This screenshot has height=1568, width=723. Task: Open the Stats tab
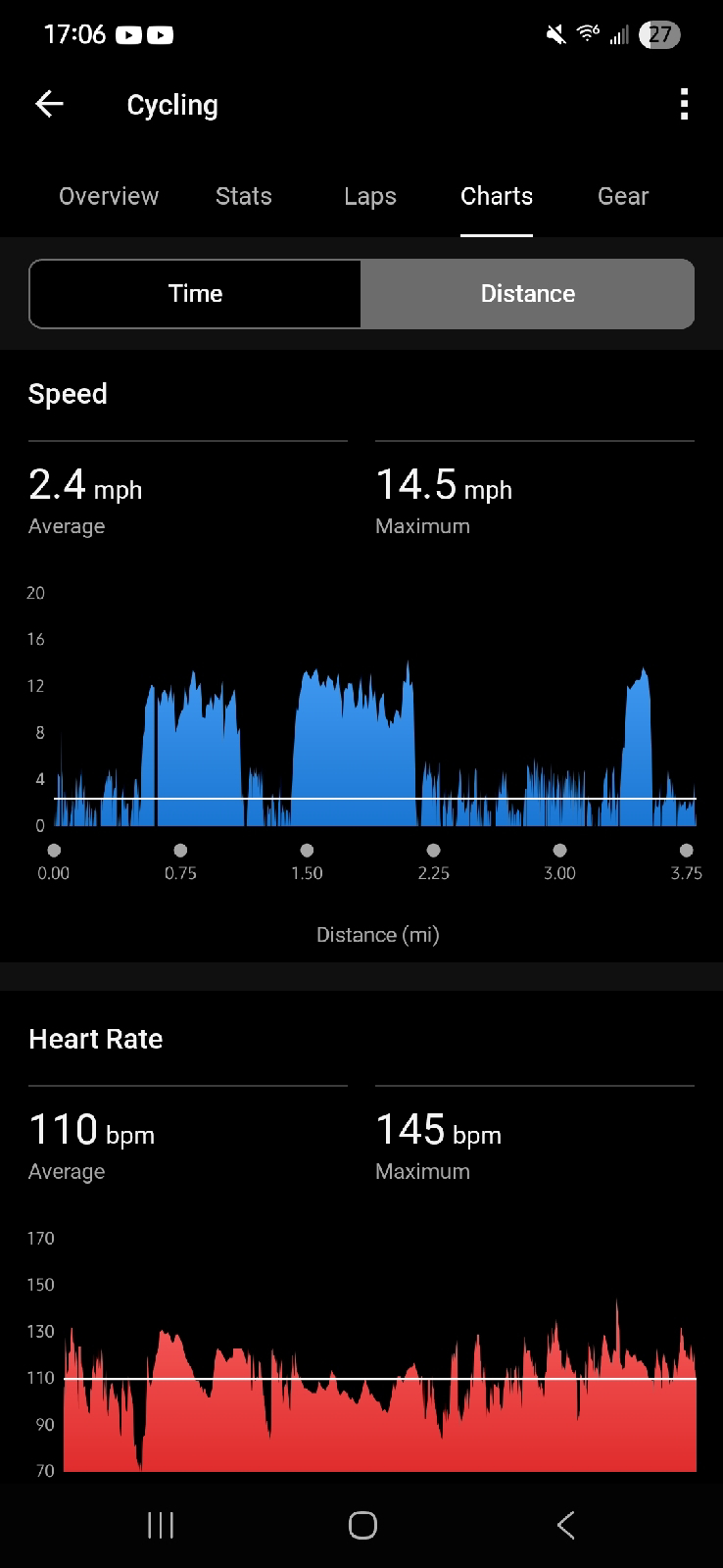click(244, 196)
